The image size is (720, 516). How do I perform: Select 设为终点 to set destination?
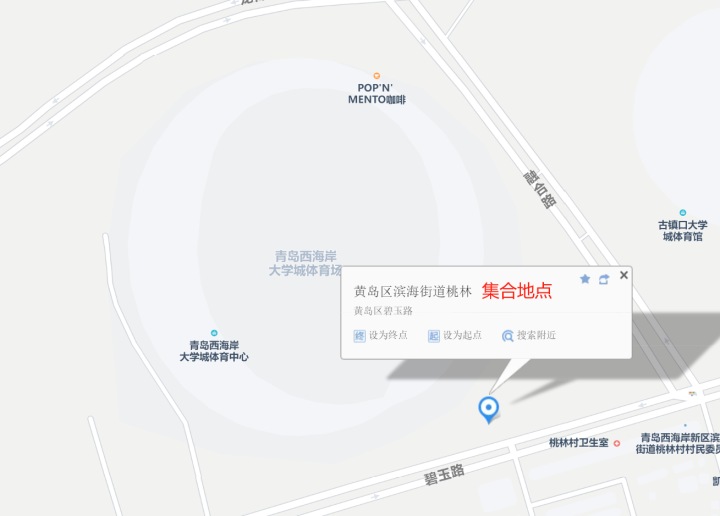(x=381, y=336)
